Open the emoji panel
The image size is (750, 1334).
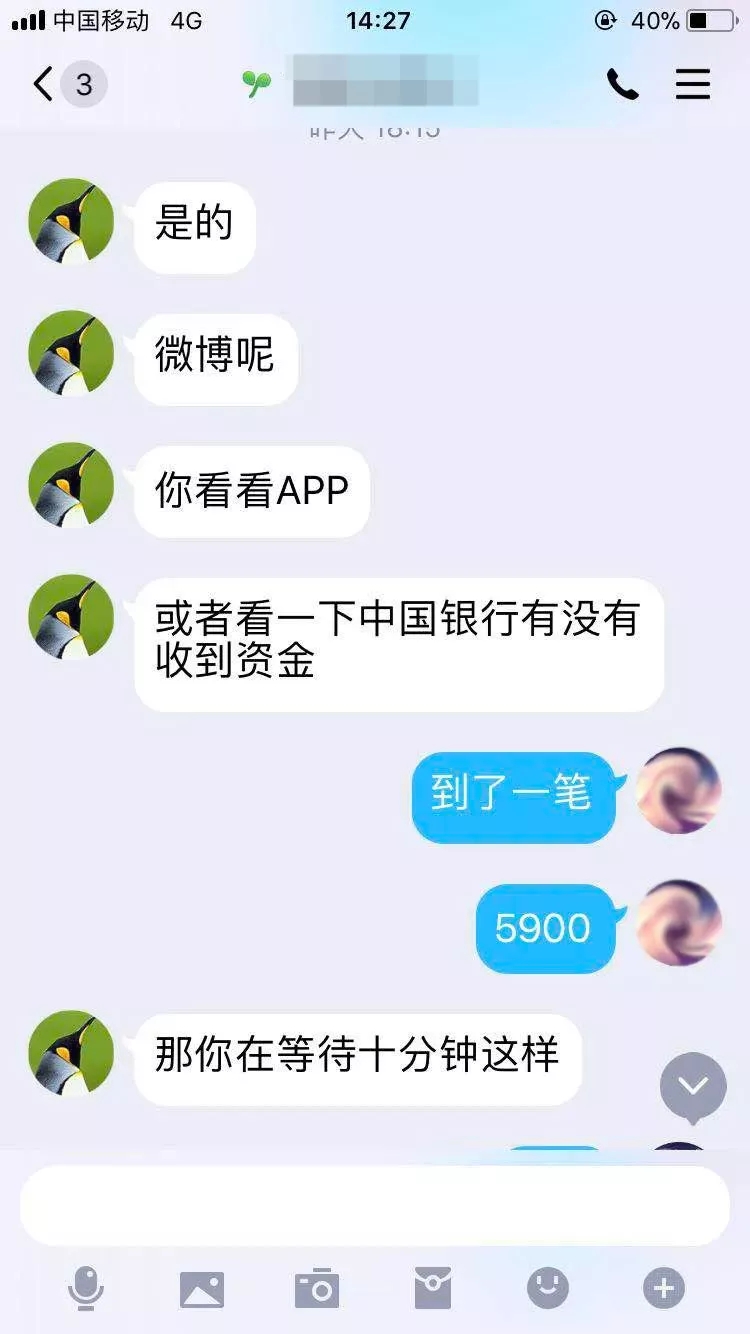point(548,1288)
